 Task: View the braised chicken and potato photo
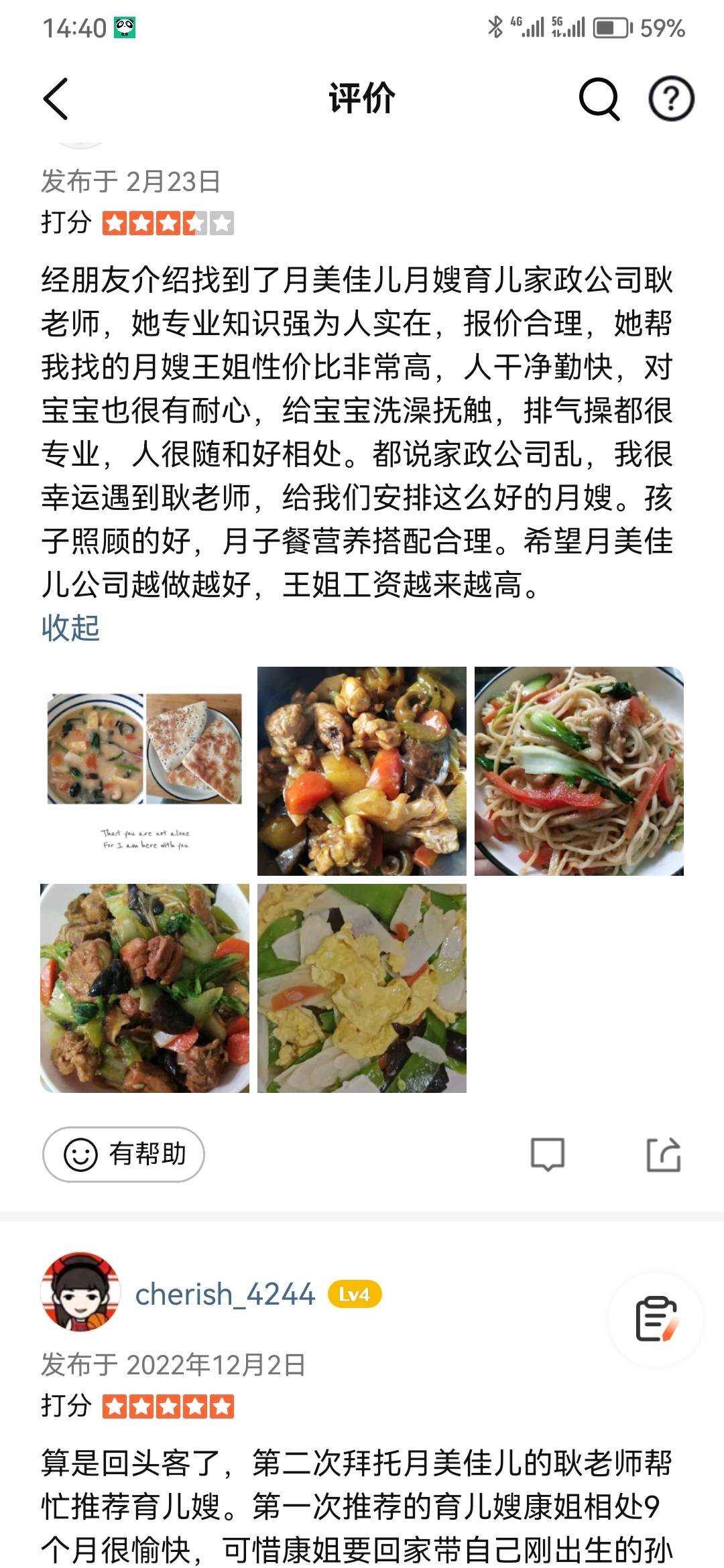[362, 771]
